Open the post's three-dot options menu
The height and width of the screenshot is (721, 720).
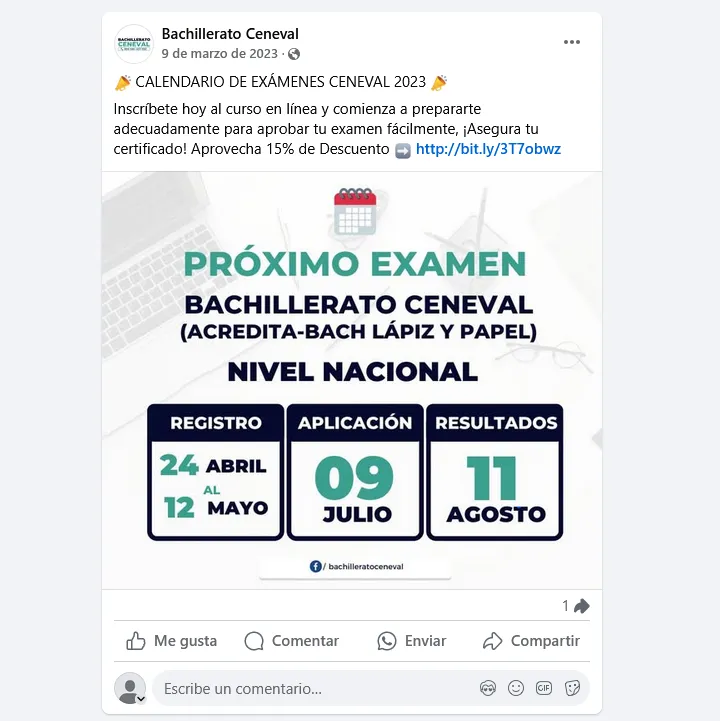click(x=571, y=42)
